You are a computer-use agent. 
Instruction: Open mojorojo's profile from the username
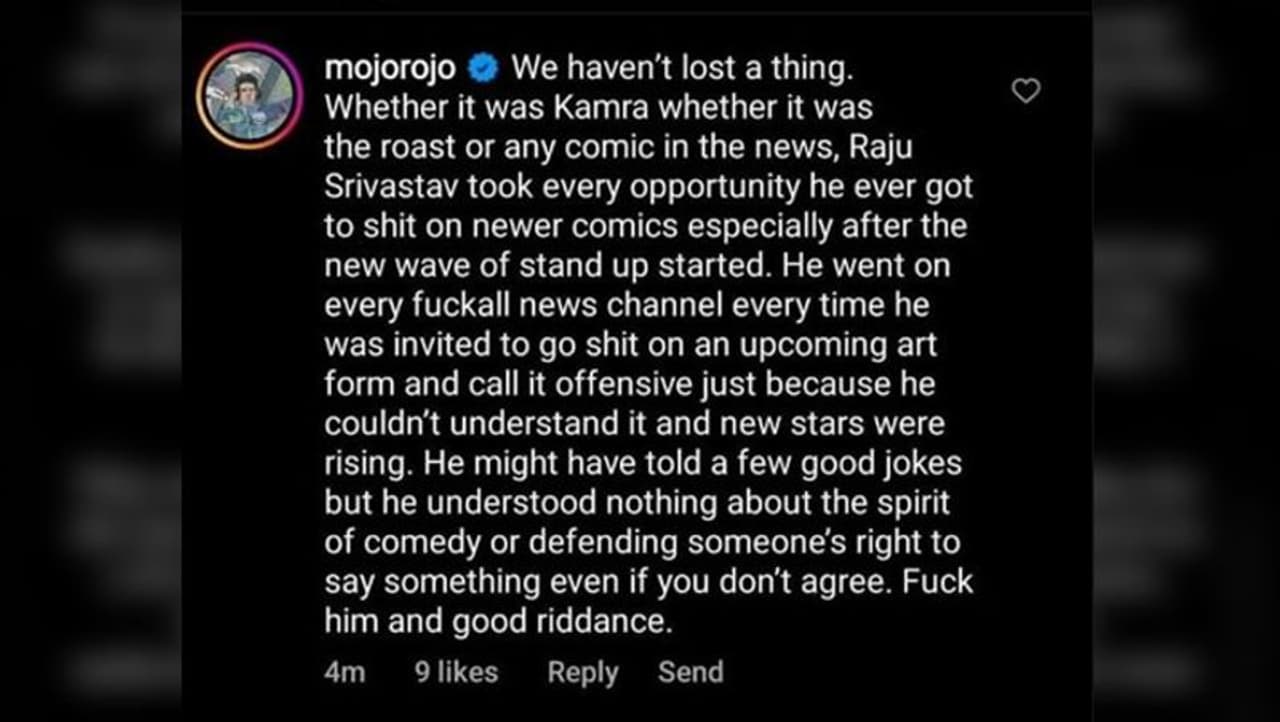391,68
